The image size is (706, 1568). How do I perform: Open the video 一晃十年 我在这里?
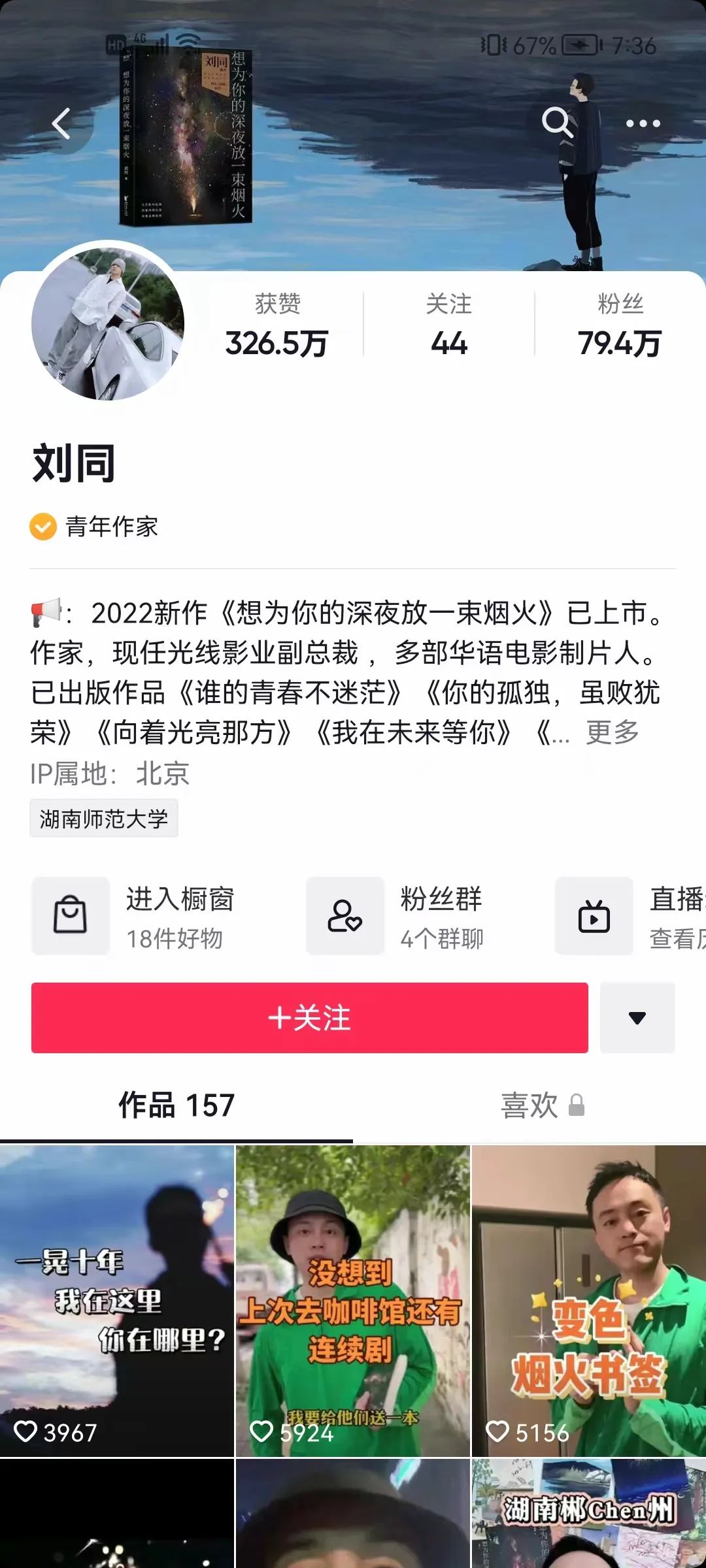click(x=117, y=1300)
